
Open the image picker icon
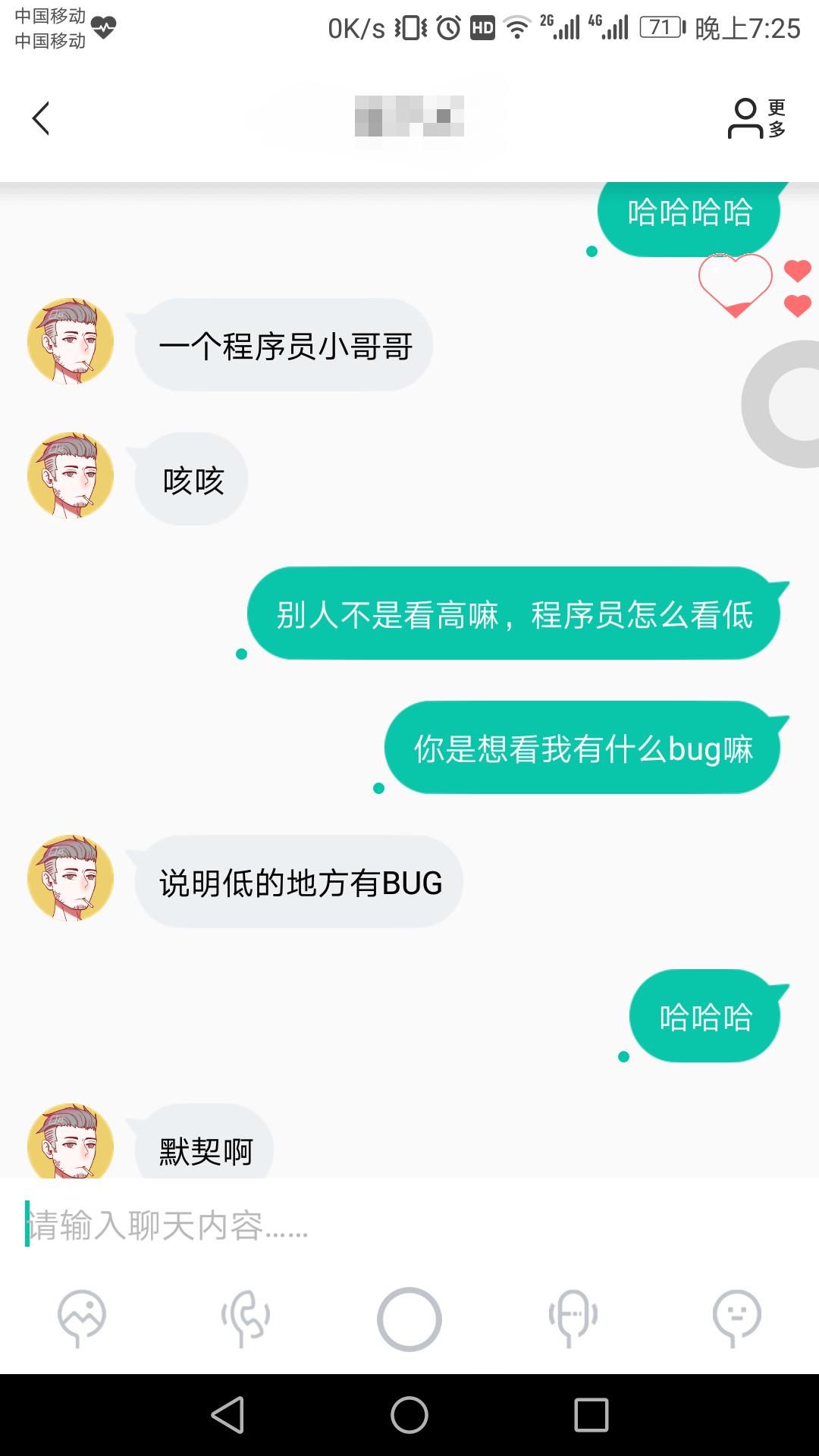(x=82, y=1318)
